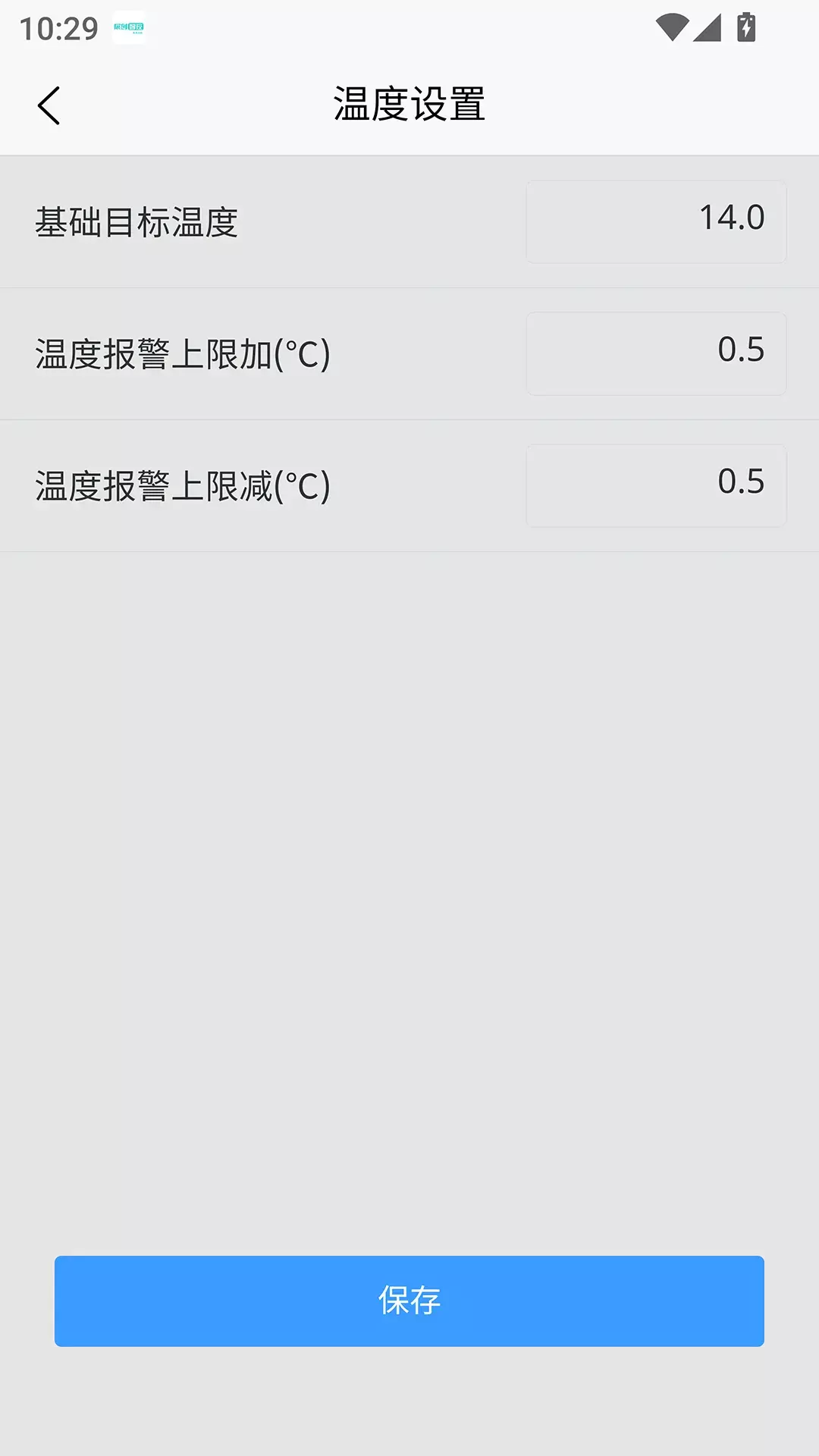Click the upper alarm limit add field showing 0.5
This screenshot has width=819, height=1456.
656,353
